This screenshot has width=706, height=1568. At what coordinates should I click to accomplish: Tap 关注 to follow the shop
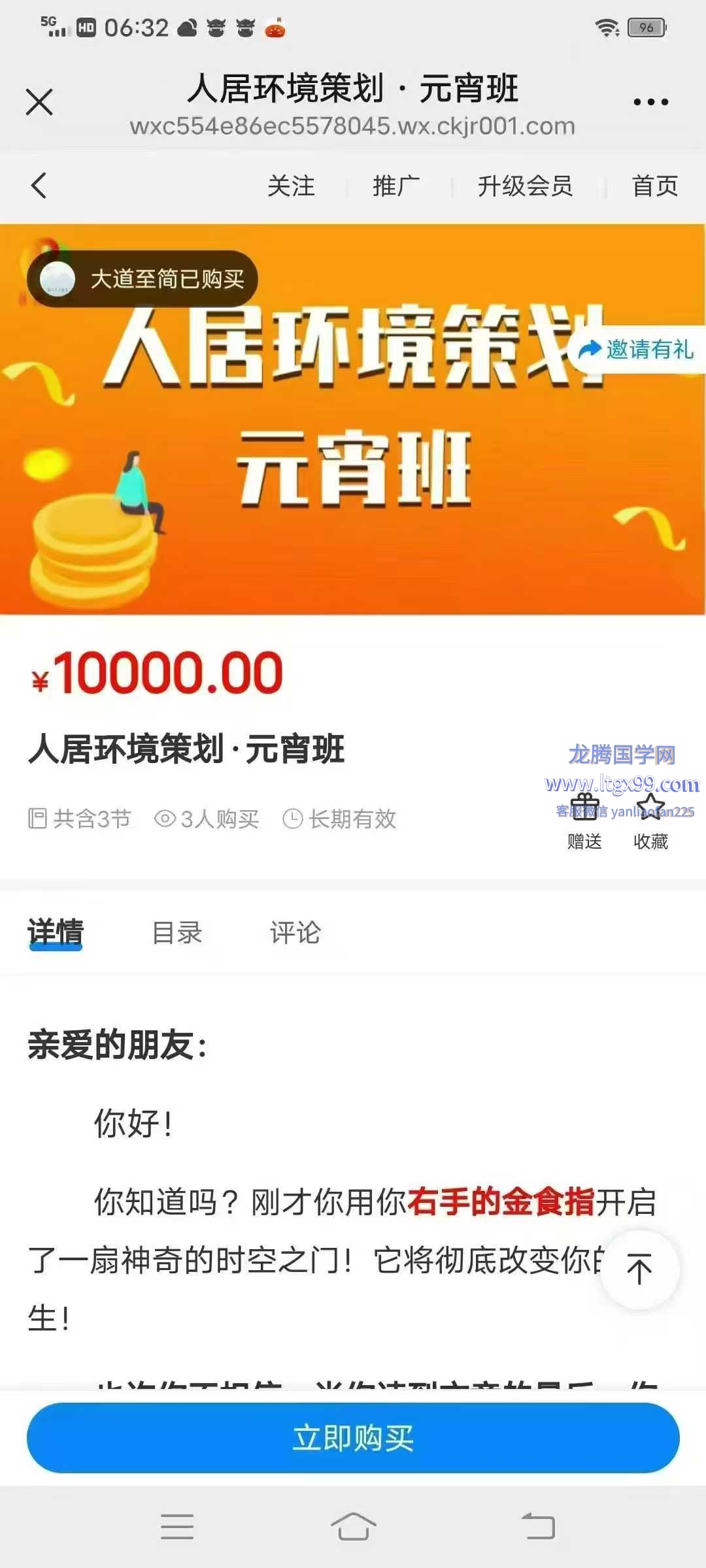(291, 186)
